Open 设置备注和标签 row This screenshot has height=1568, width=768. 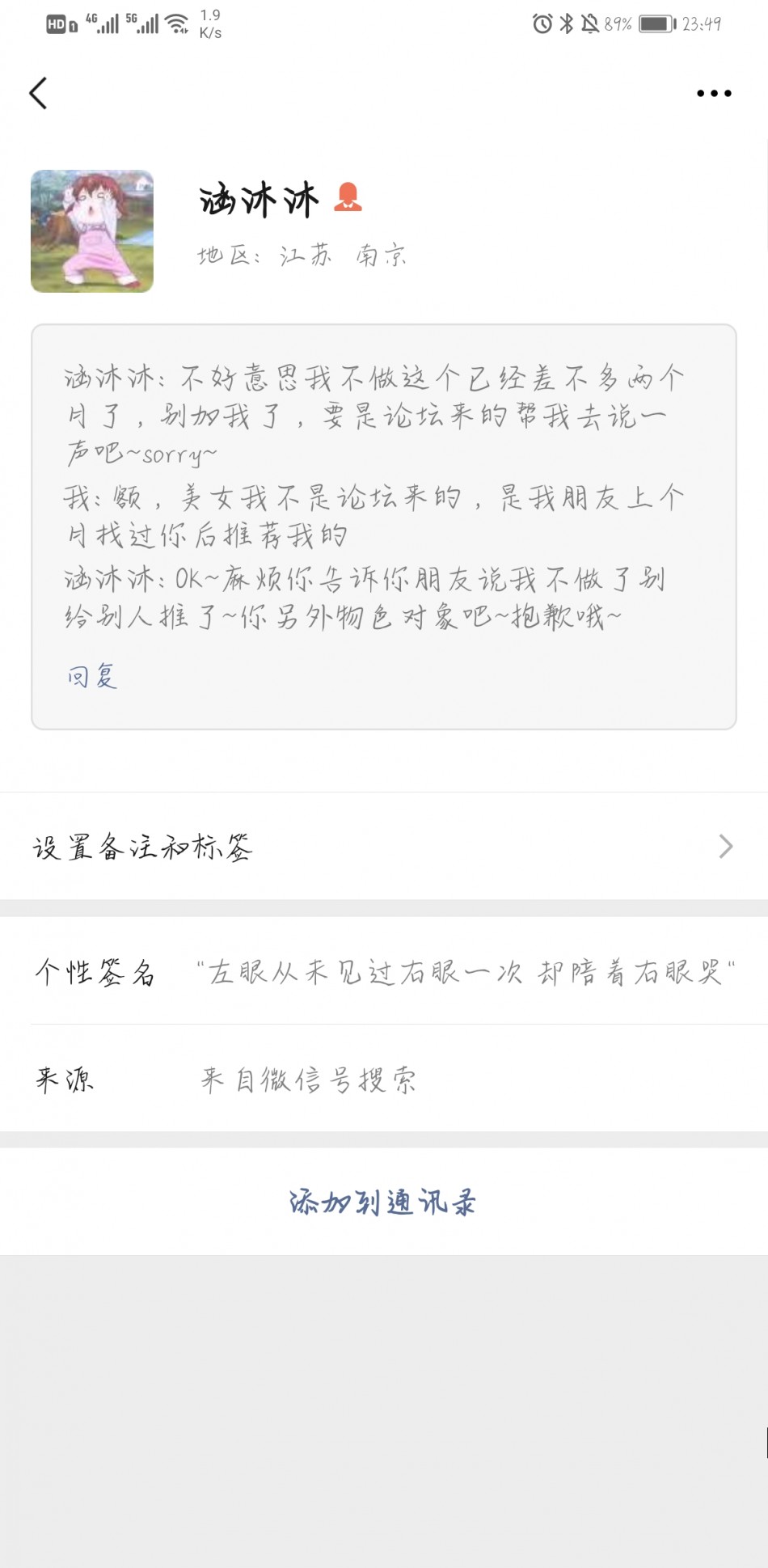[x=383, y=847]
